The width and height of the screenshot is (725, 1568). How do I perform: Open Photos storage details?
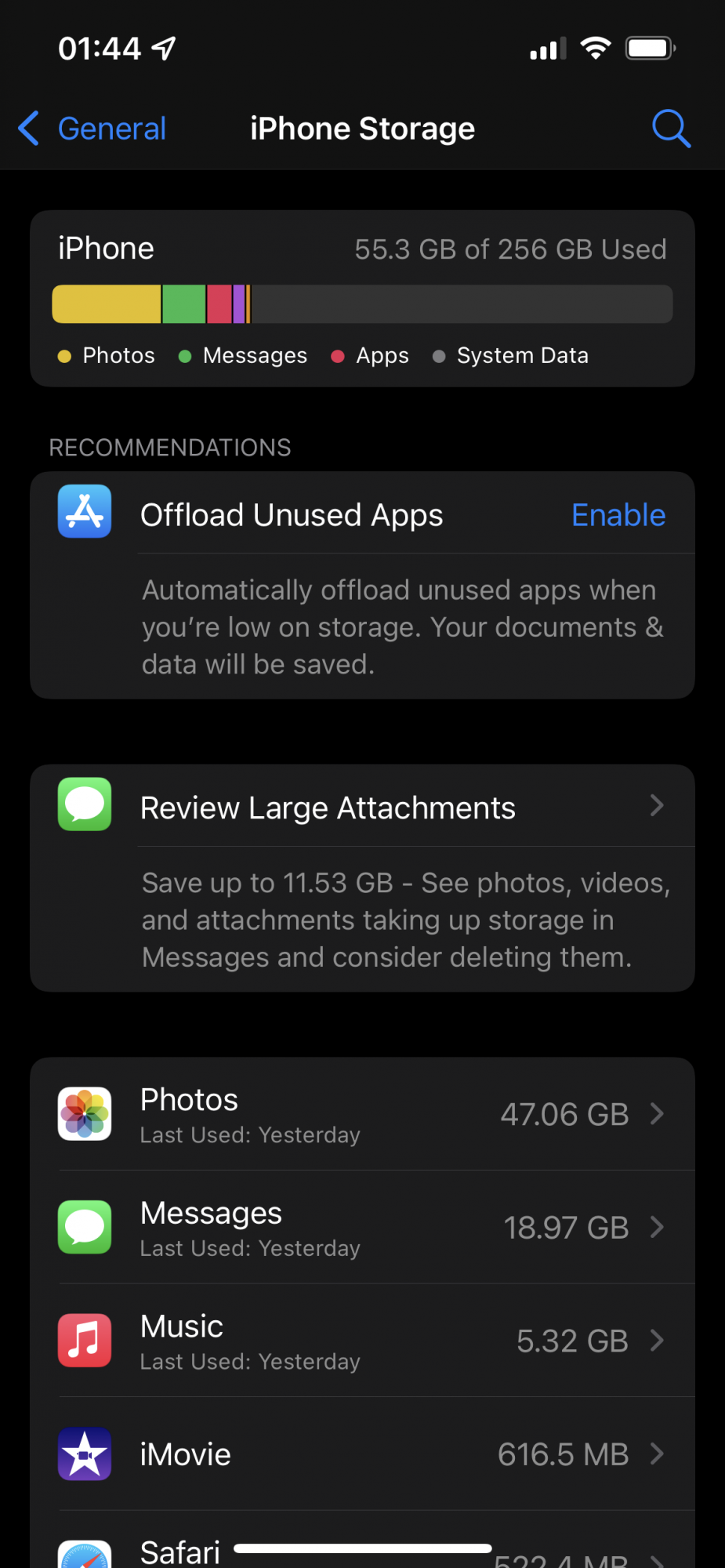point(362,1114)
